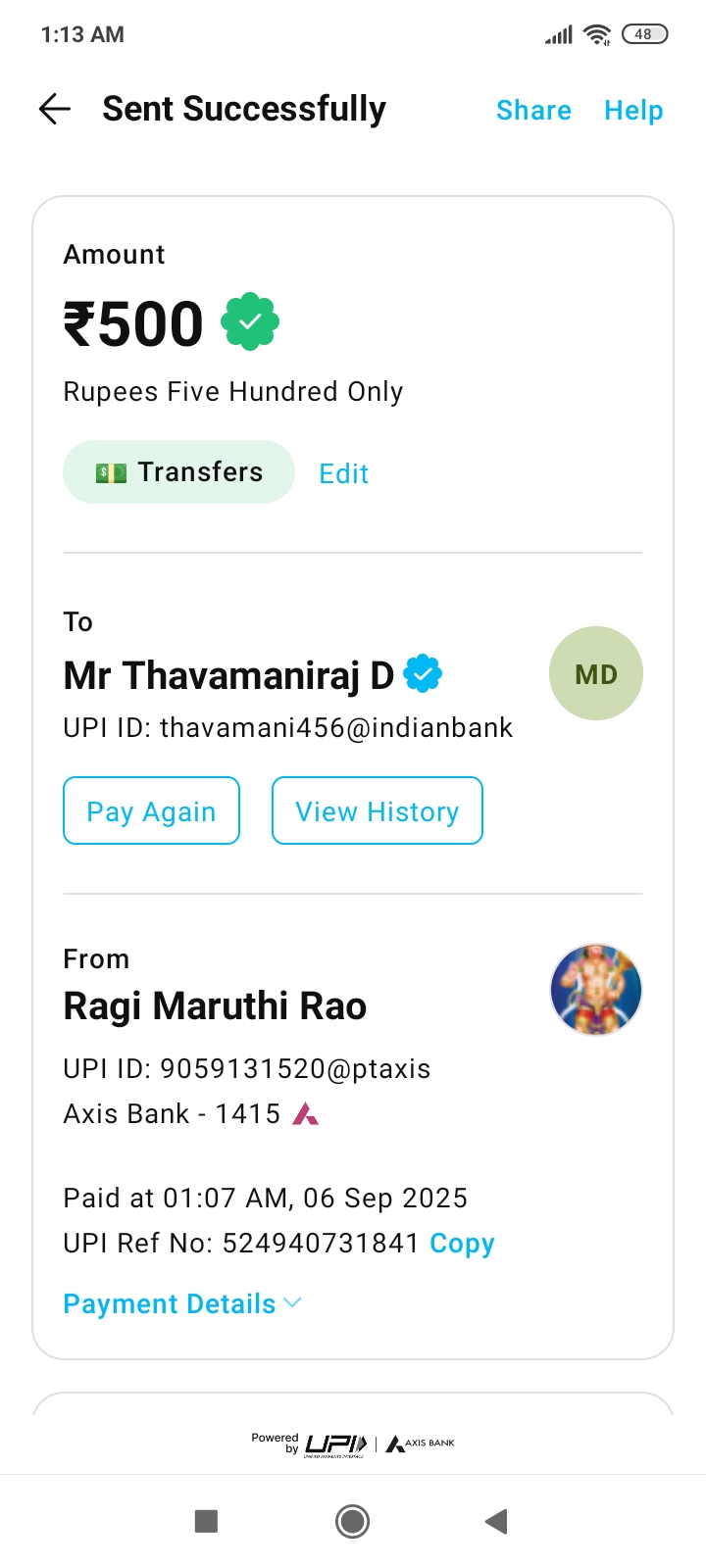
Task: Open Help for this transaction
Action: 633,110
